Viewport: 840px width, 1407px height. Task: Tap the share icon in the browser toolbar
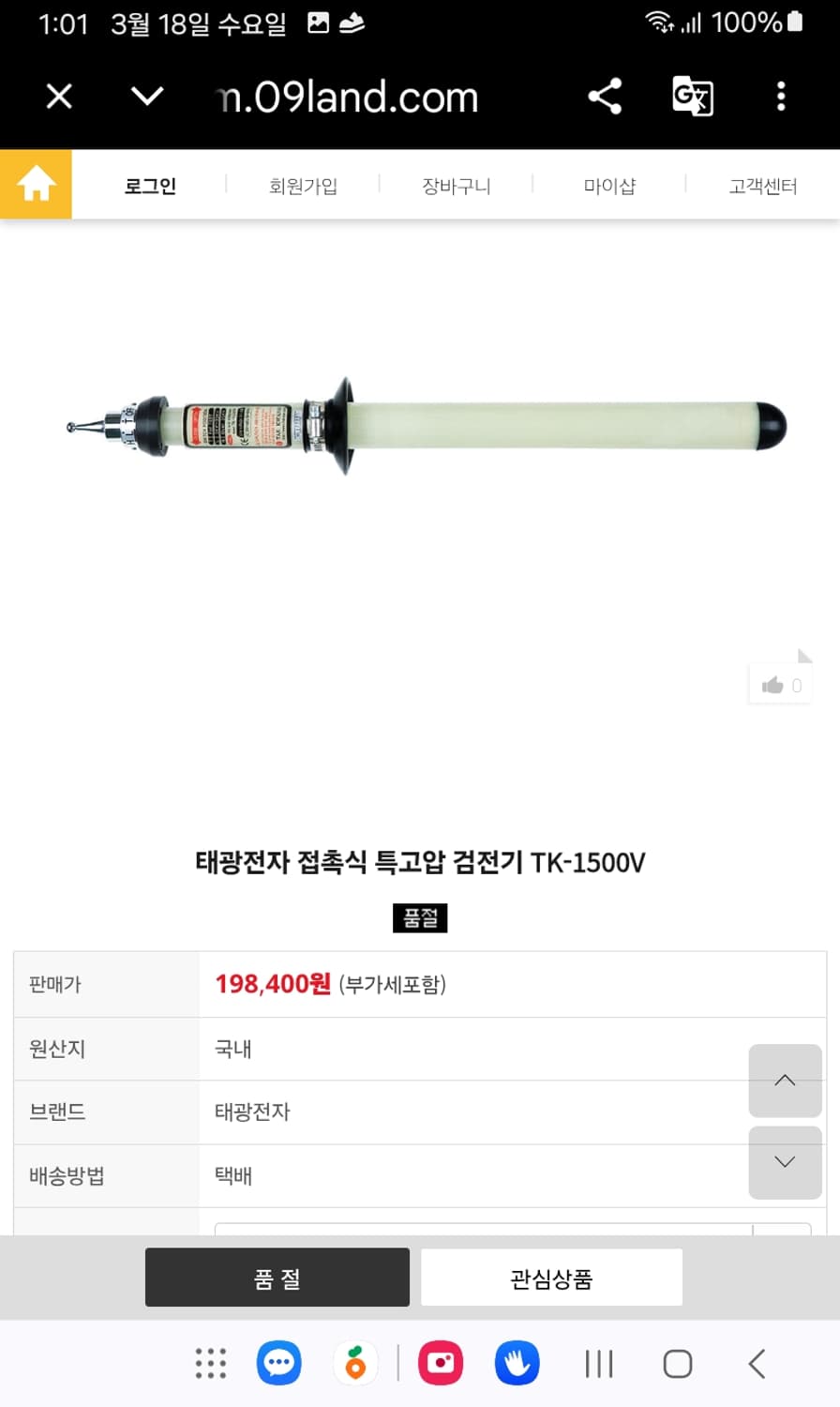(605, 97)
